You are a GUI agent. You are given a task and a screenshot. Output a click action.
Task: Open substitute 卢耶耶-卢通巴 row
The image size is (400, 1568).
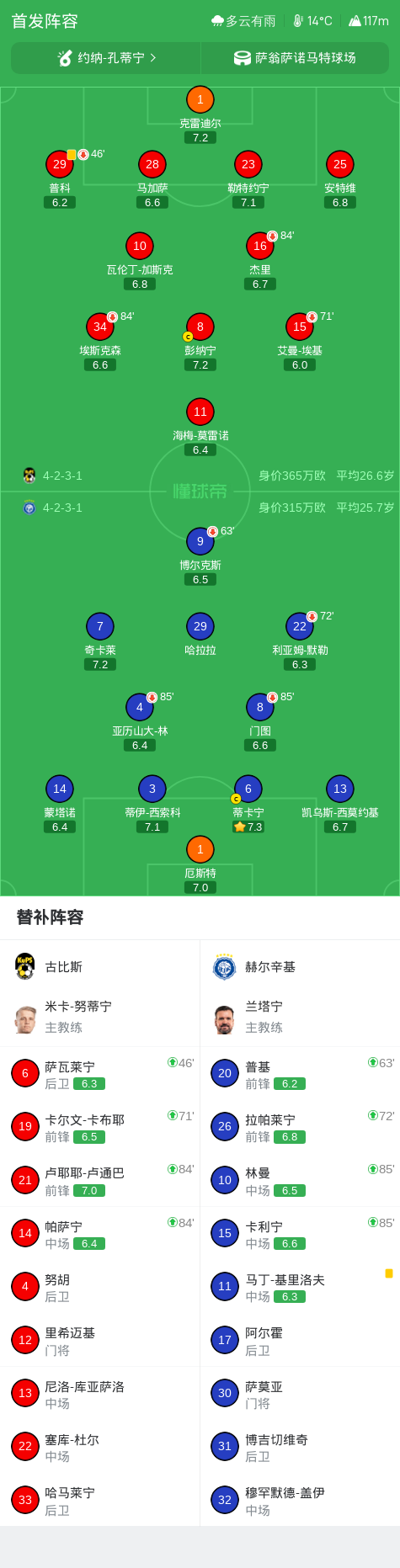point(100,1181)
